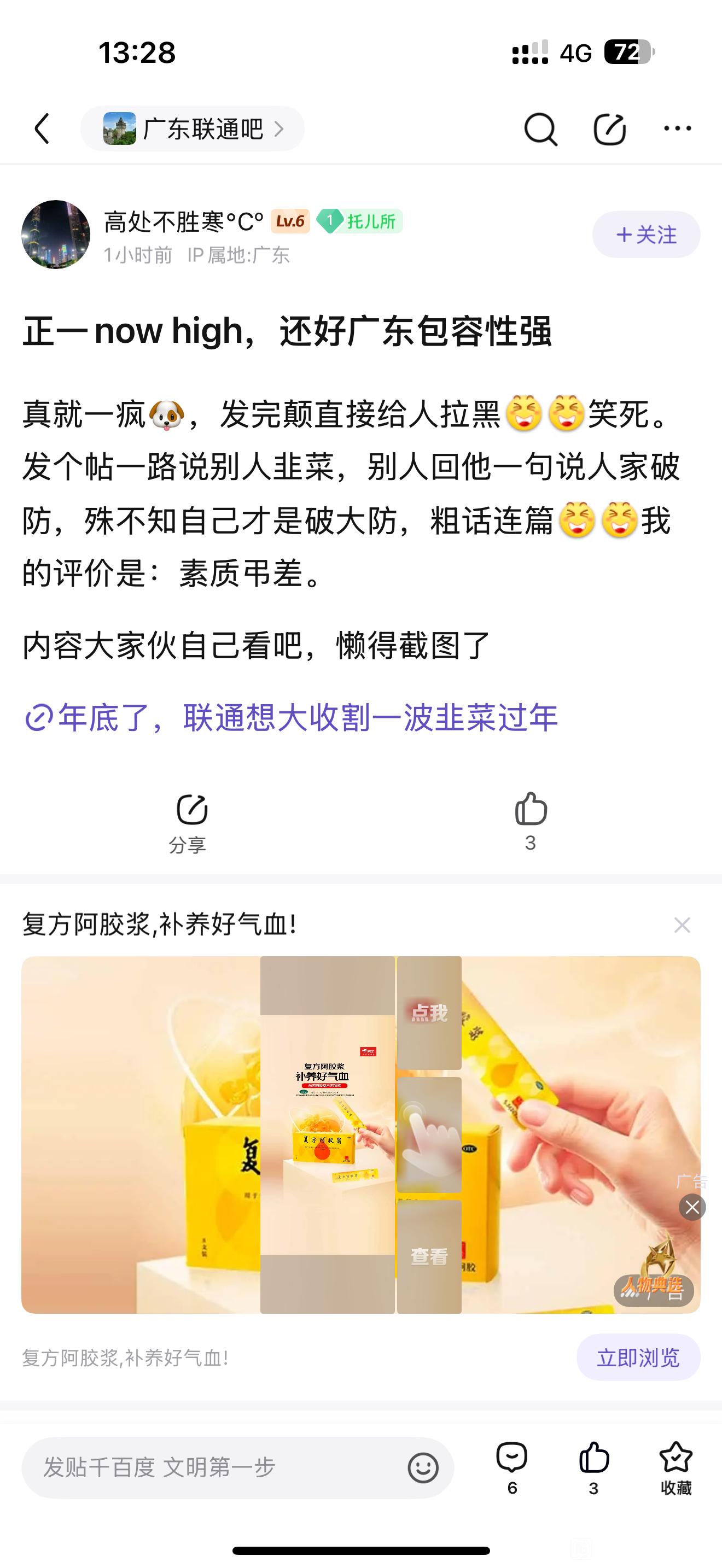This screenshot has height=1568, width=722.
Task: View the 6 comments
Action: click(x=512, y=1467)
